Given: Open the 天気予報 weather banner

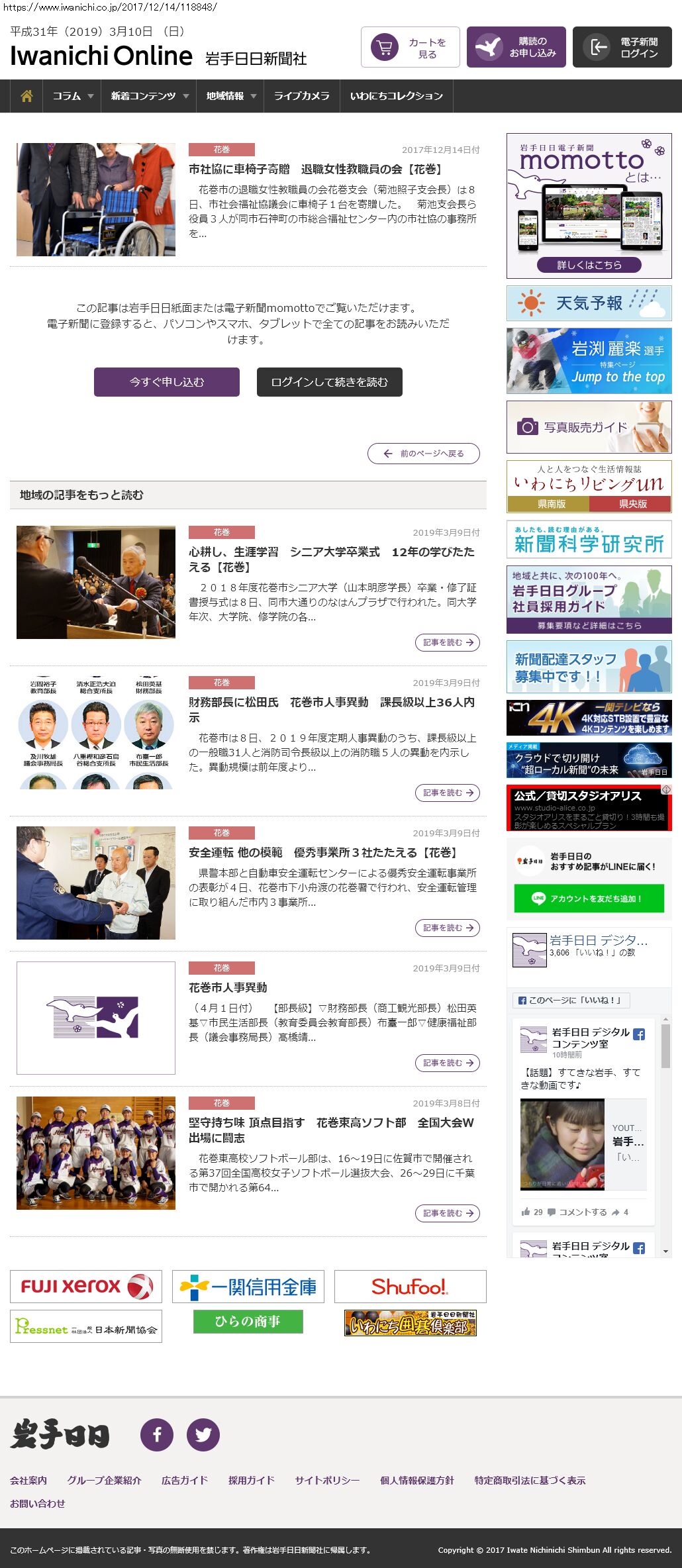Looking at the screenshot, I should [589, 303].
